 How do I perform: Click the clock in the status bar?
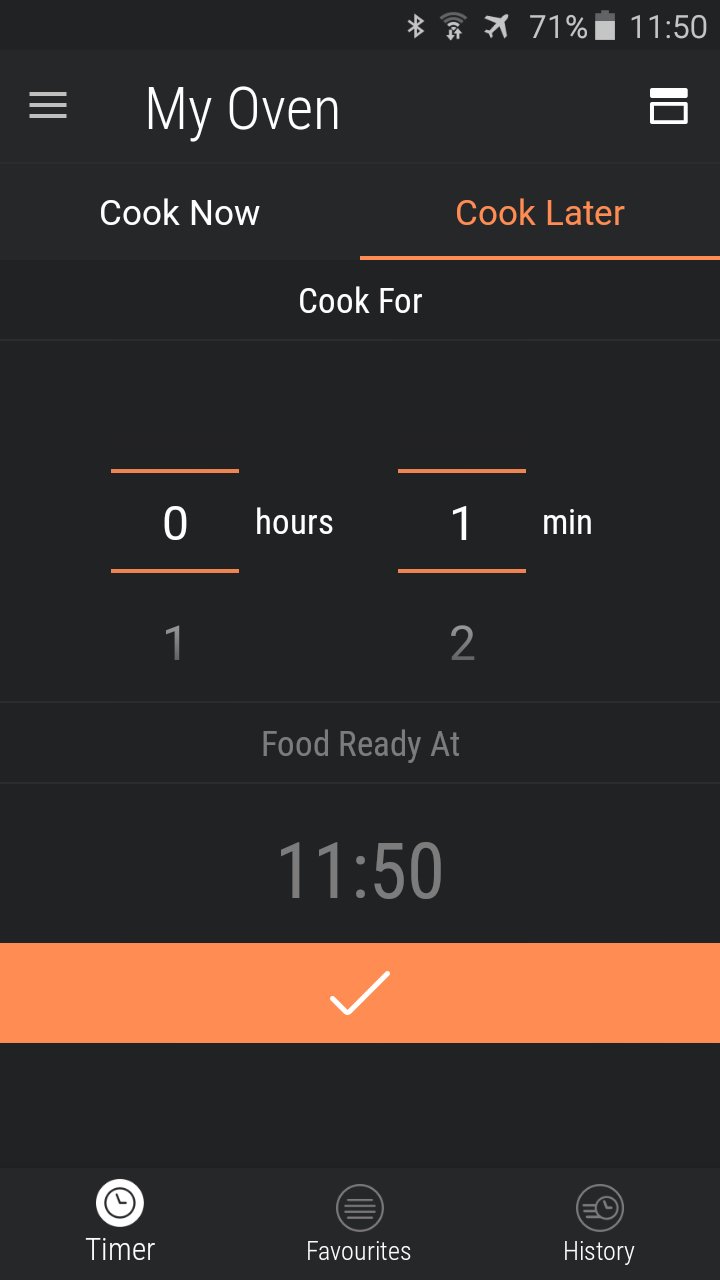[672, 26]
